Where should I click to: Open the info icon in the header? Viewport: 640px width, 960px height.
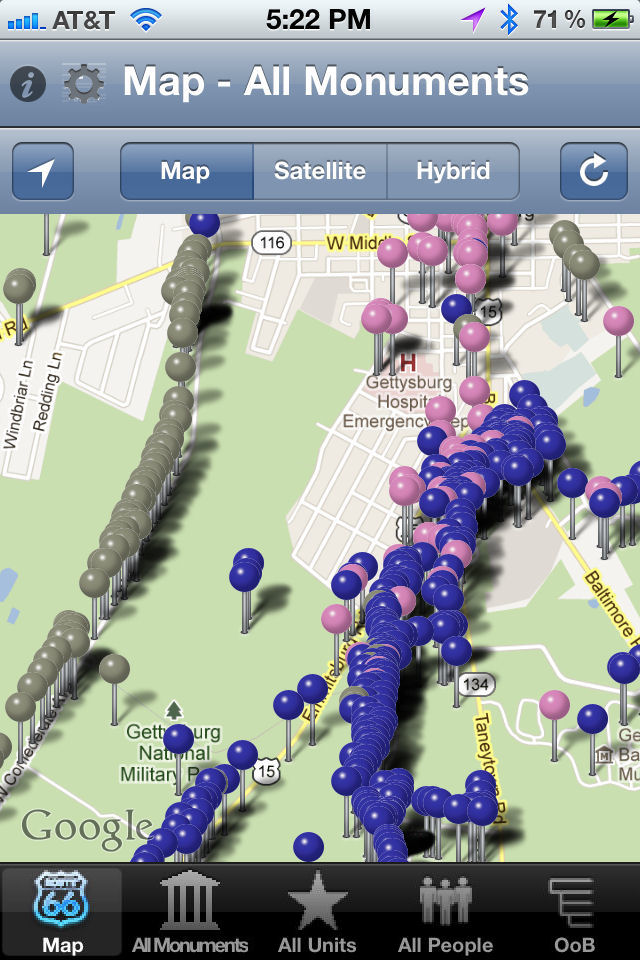pos(28,84)
